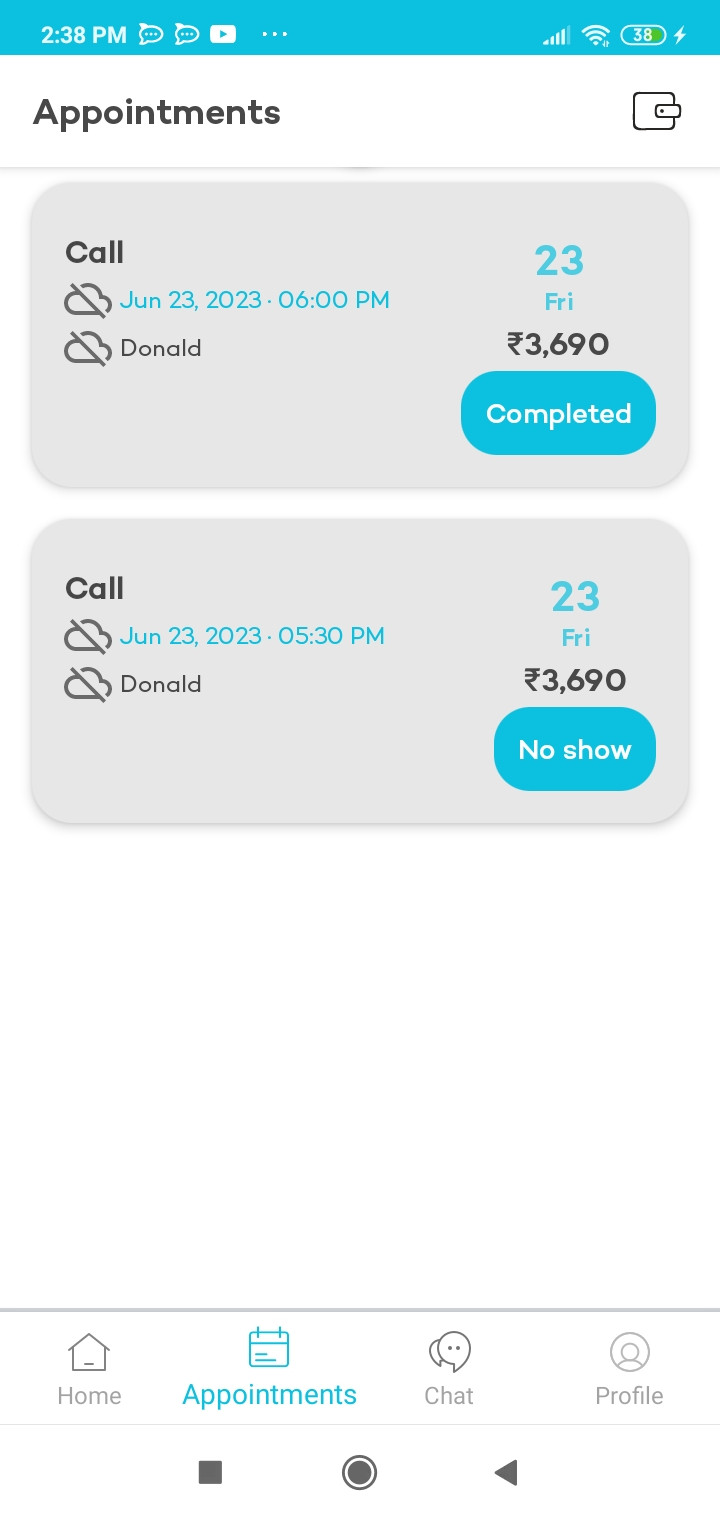720x1520 pixels.
Task: Switch to the Home tab
Action: (89, 1369)
